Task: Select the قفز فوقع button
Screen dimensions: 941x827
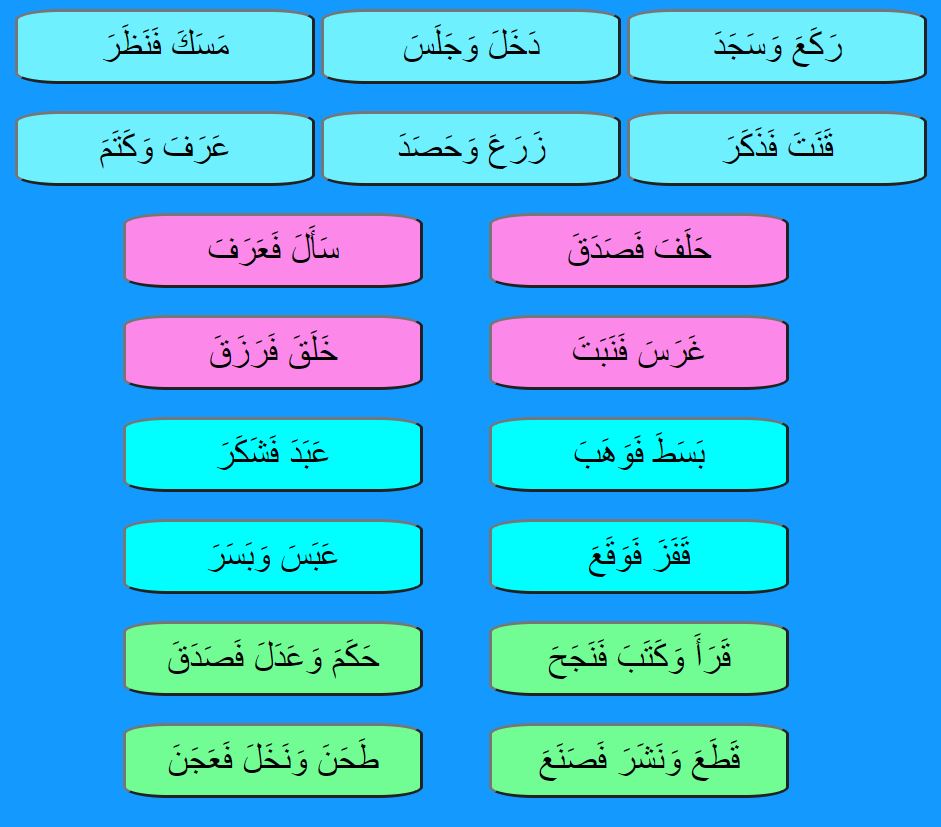Action: (639, 557)
